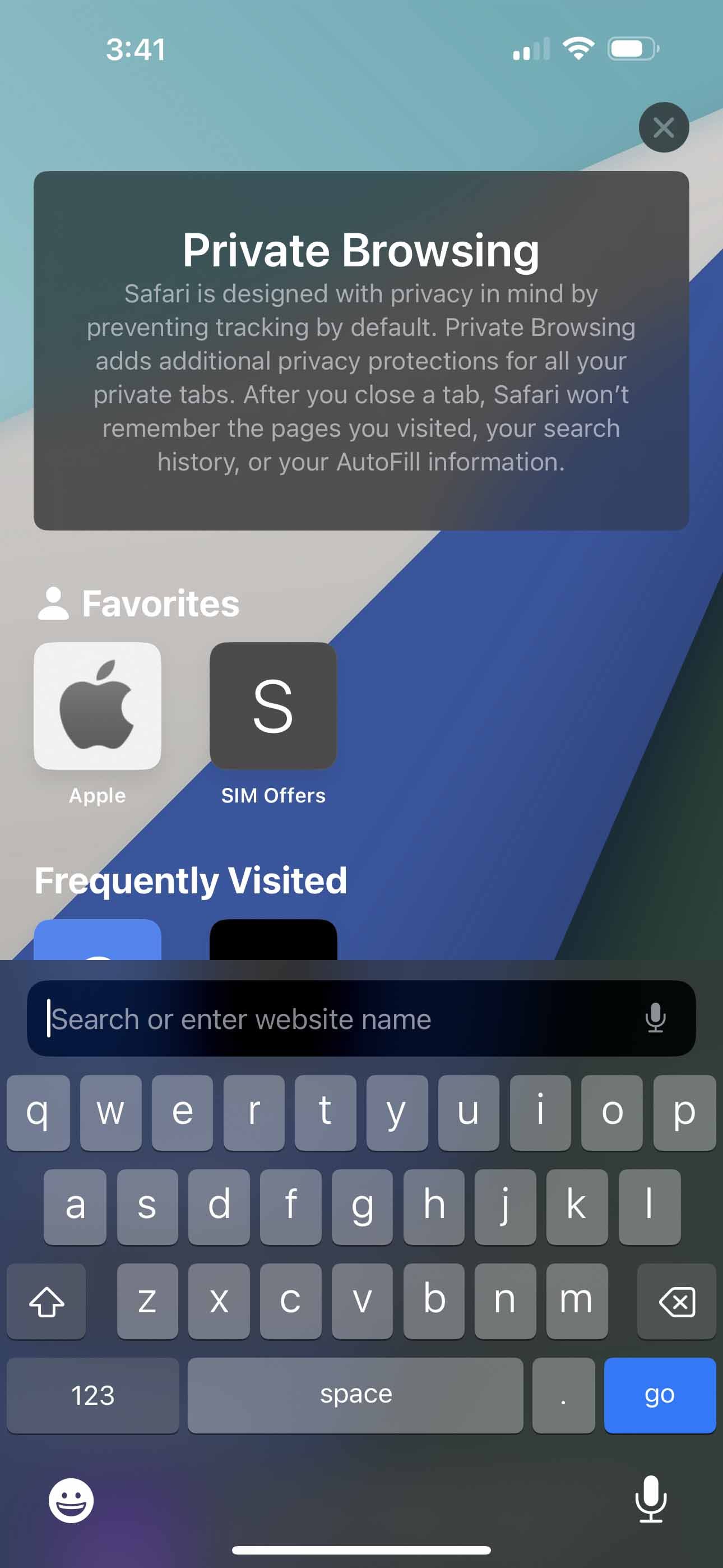This screenshot has width=723, height=1568.
Task: Switch keyboard to numbers with 123
Action: 92,1395
